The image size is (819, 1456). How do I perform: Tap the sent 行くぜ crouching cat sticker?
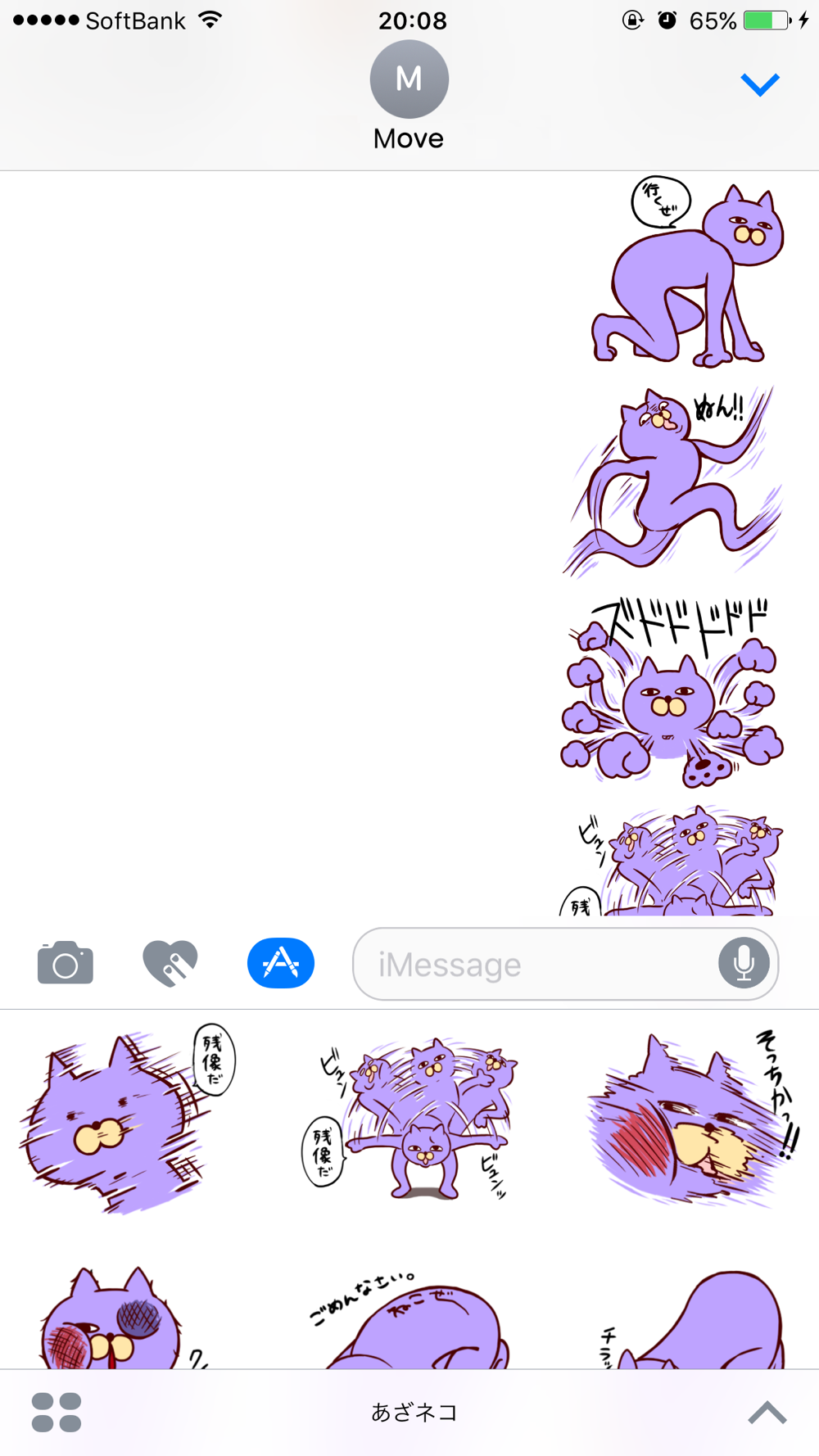(x=688, y=272)
